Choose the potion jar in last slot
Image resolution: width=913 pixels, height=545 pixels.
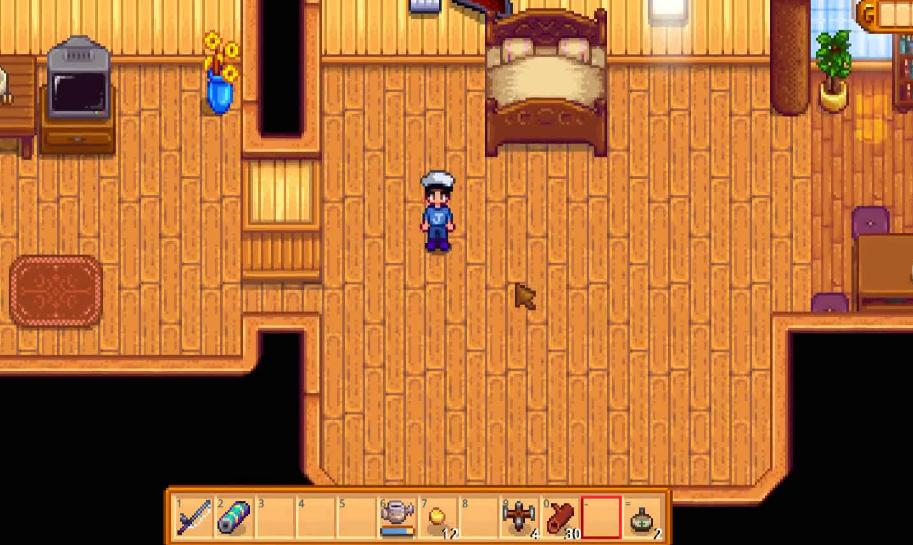(642, 516)
